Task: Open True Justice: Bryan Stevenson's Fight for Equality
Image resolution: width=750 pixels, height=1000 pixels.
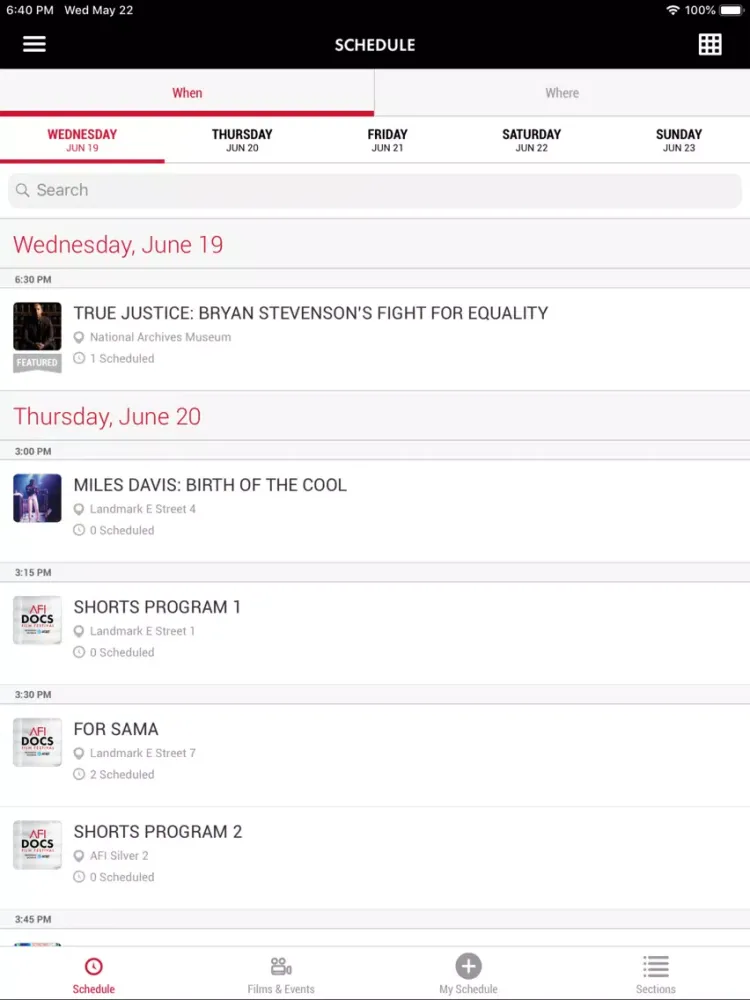Action: point(310,314)
